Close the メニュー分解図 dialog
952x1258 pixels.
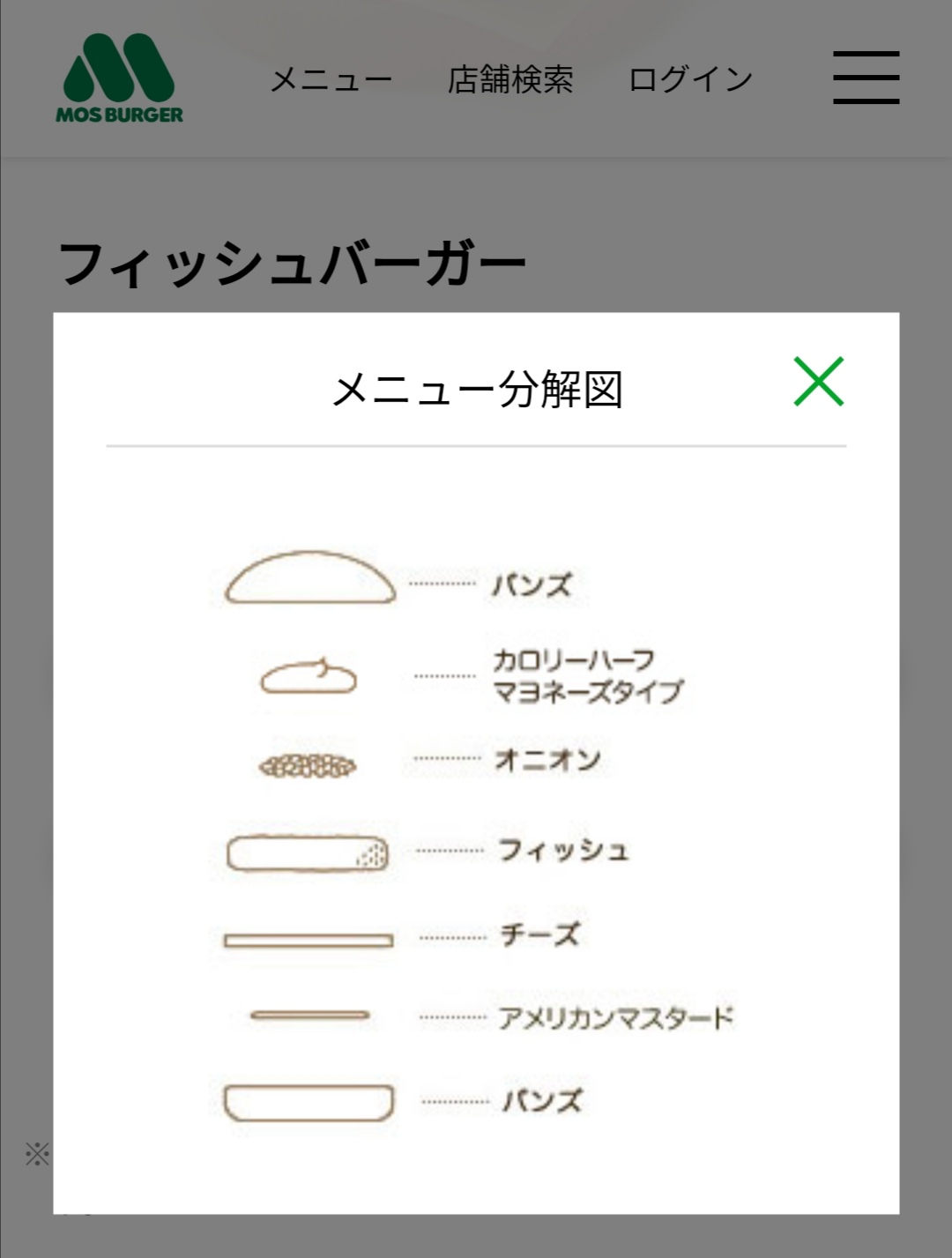click(818, 382)
